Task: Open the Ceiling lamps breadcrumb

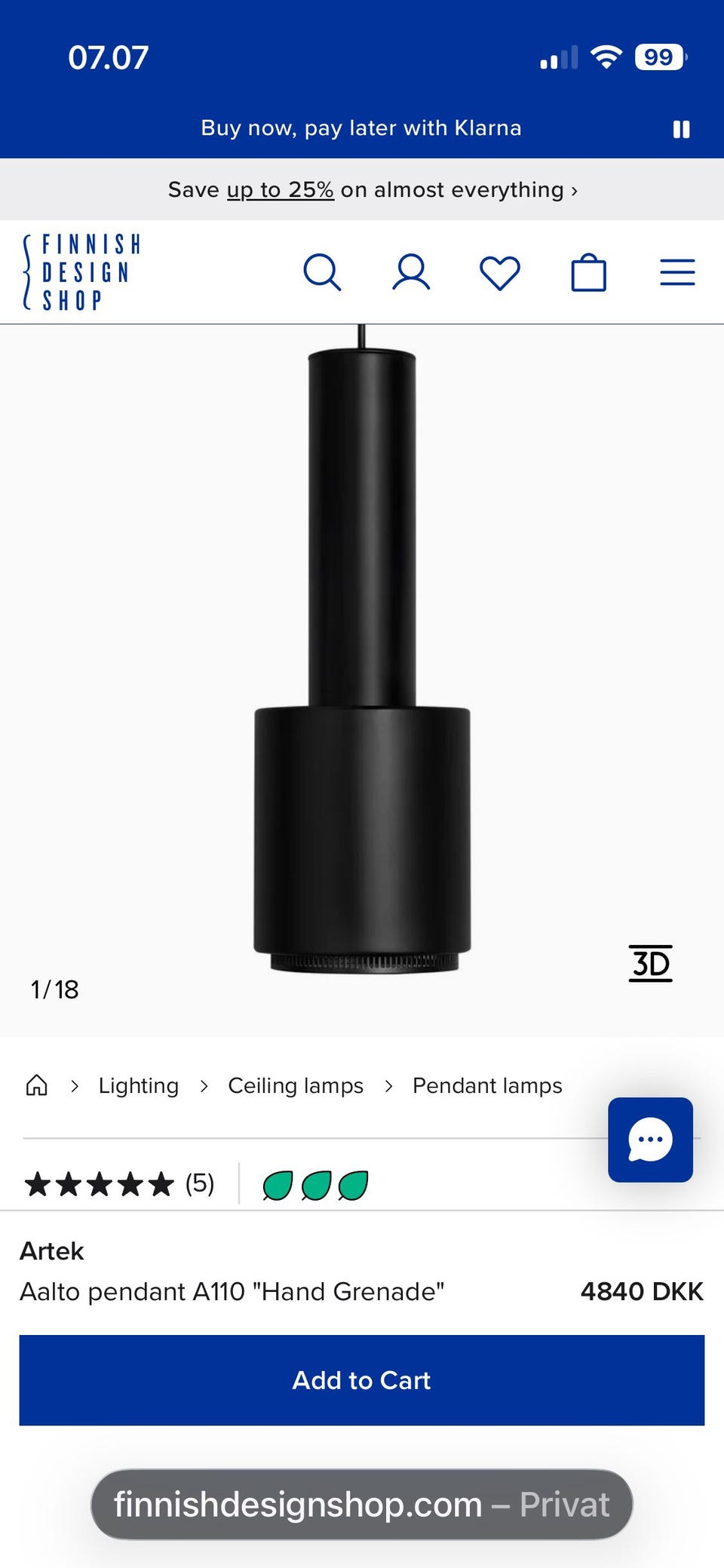Action: [296, 1085]
